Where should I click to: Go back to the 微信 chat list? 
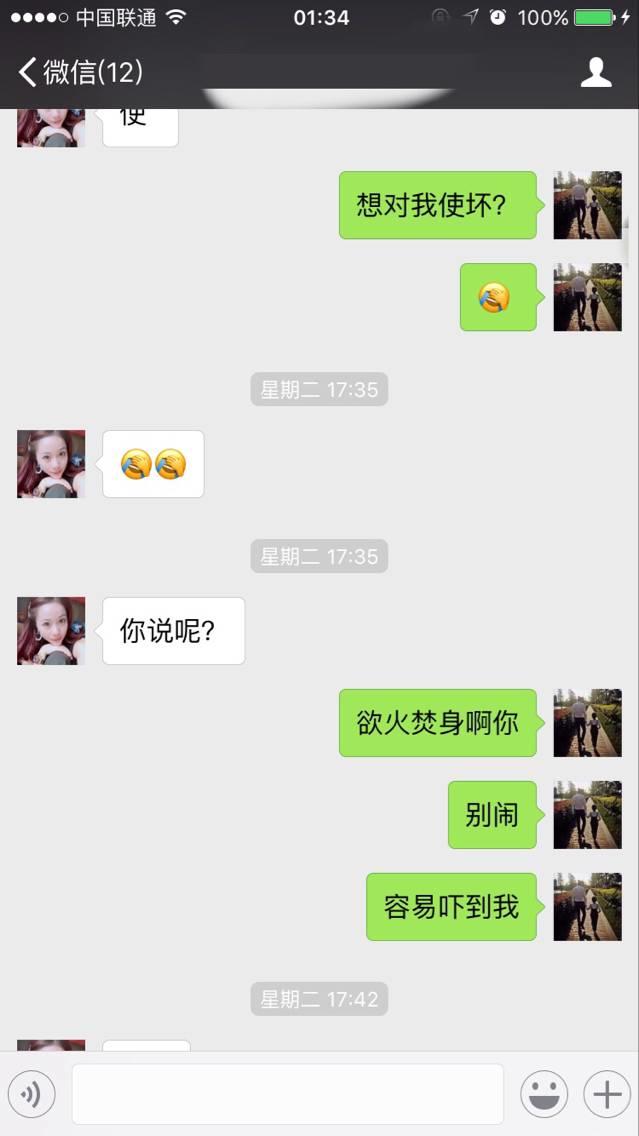click(80, 72)
